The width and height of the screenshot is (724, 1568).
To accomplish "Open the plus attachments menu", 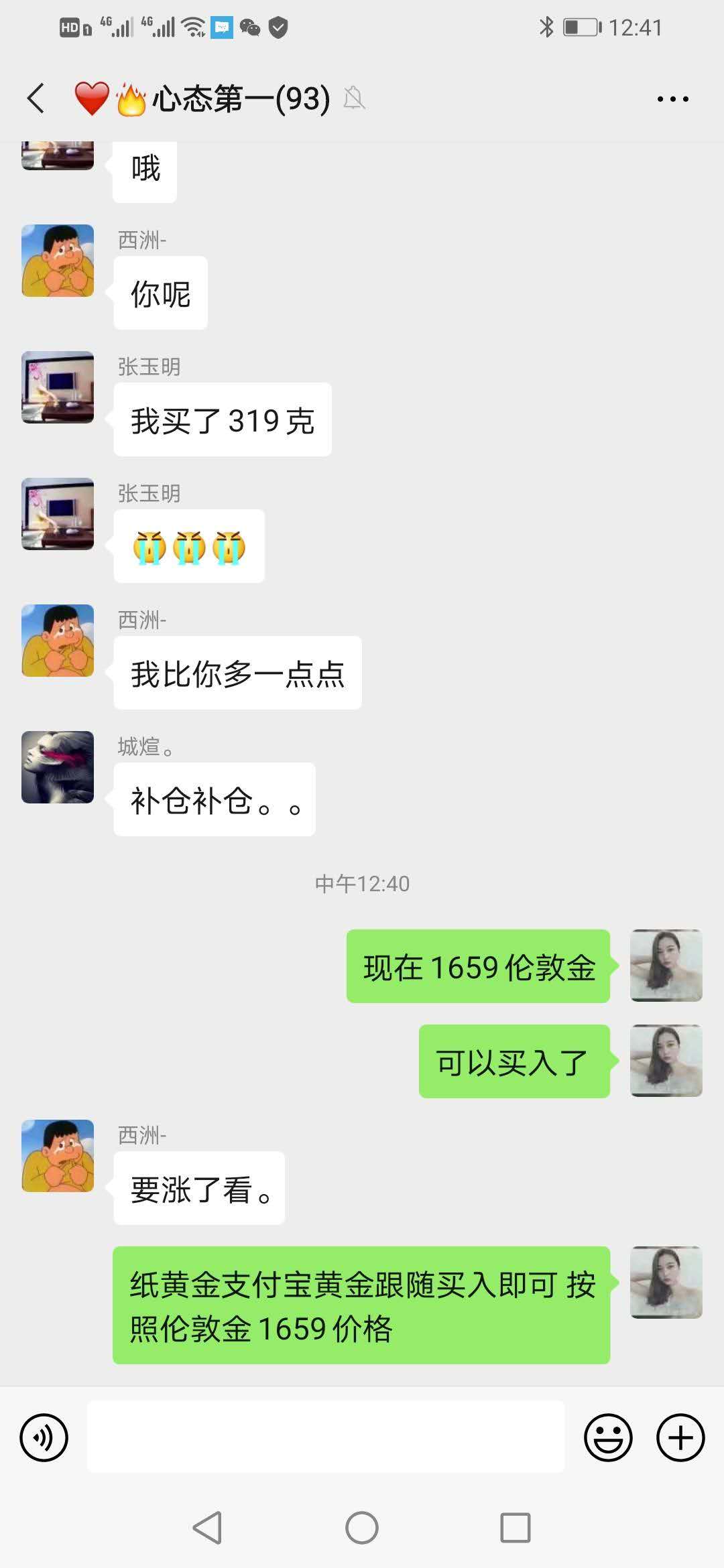I will (x=680, y=1437).
